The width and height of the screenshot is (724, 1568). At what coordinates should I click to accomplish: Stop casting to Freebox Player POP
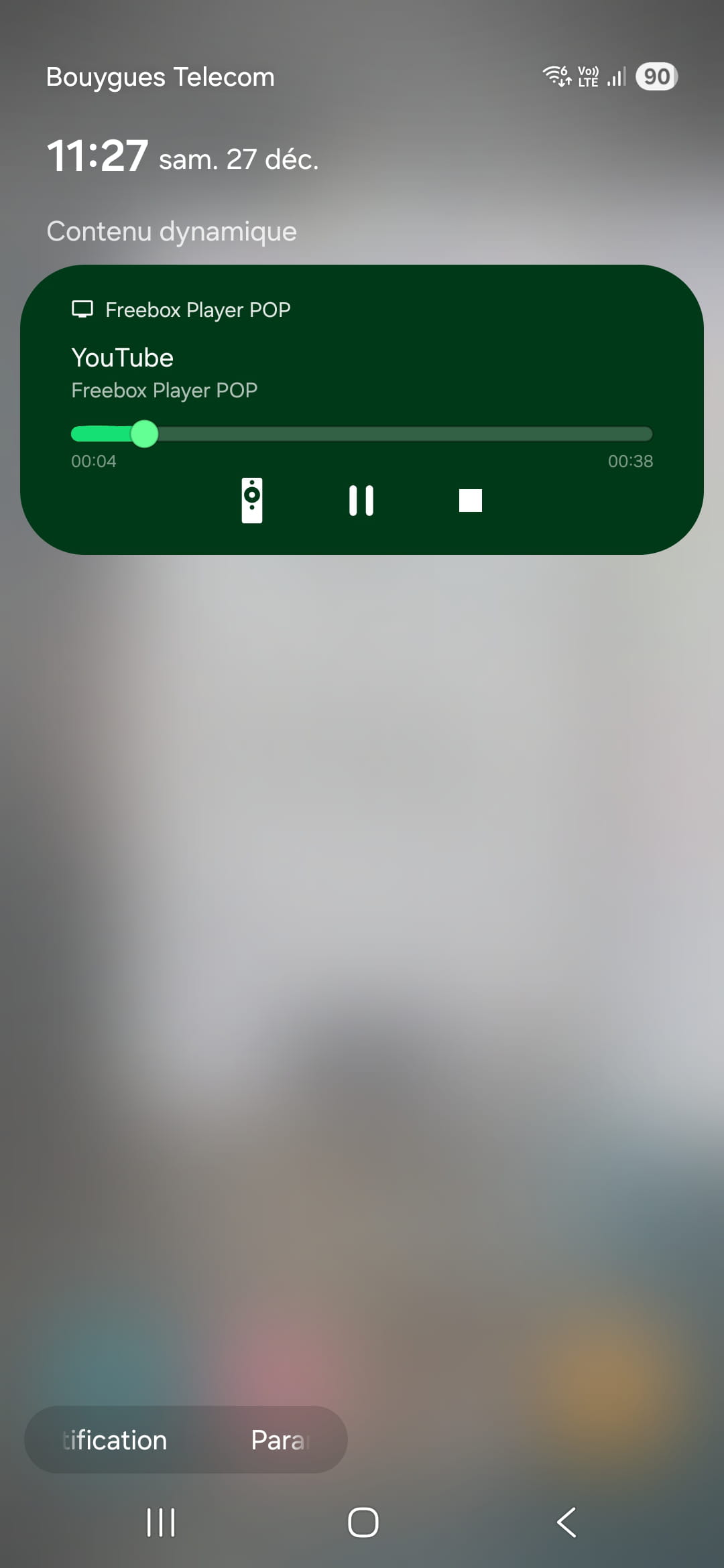[470, 501]
